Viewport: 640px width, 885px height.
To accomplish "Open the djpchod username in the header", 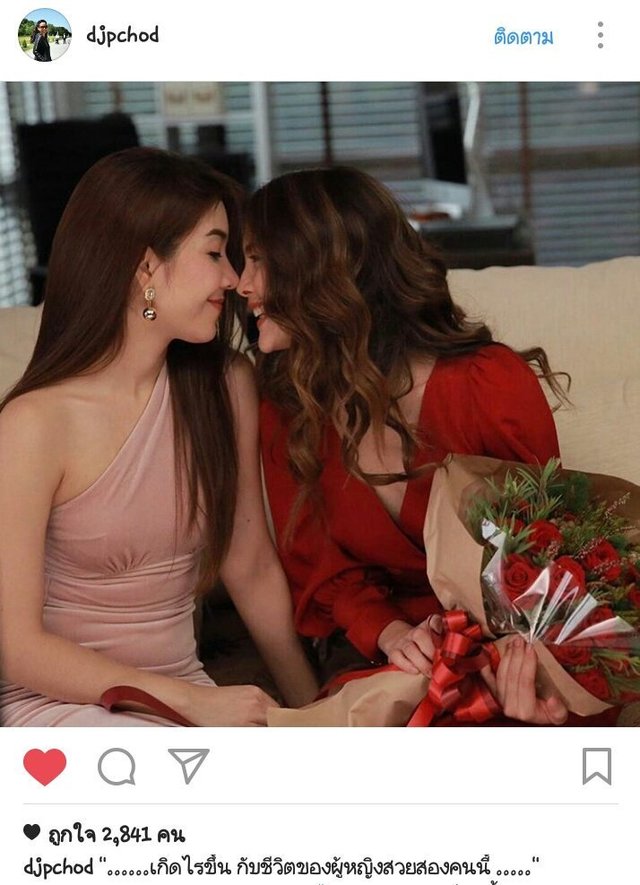I will pyautogui.click(x=122, y=35).
